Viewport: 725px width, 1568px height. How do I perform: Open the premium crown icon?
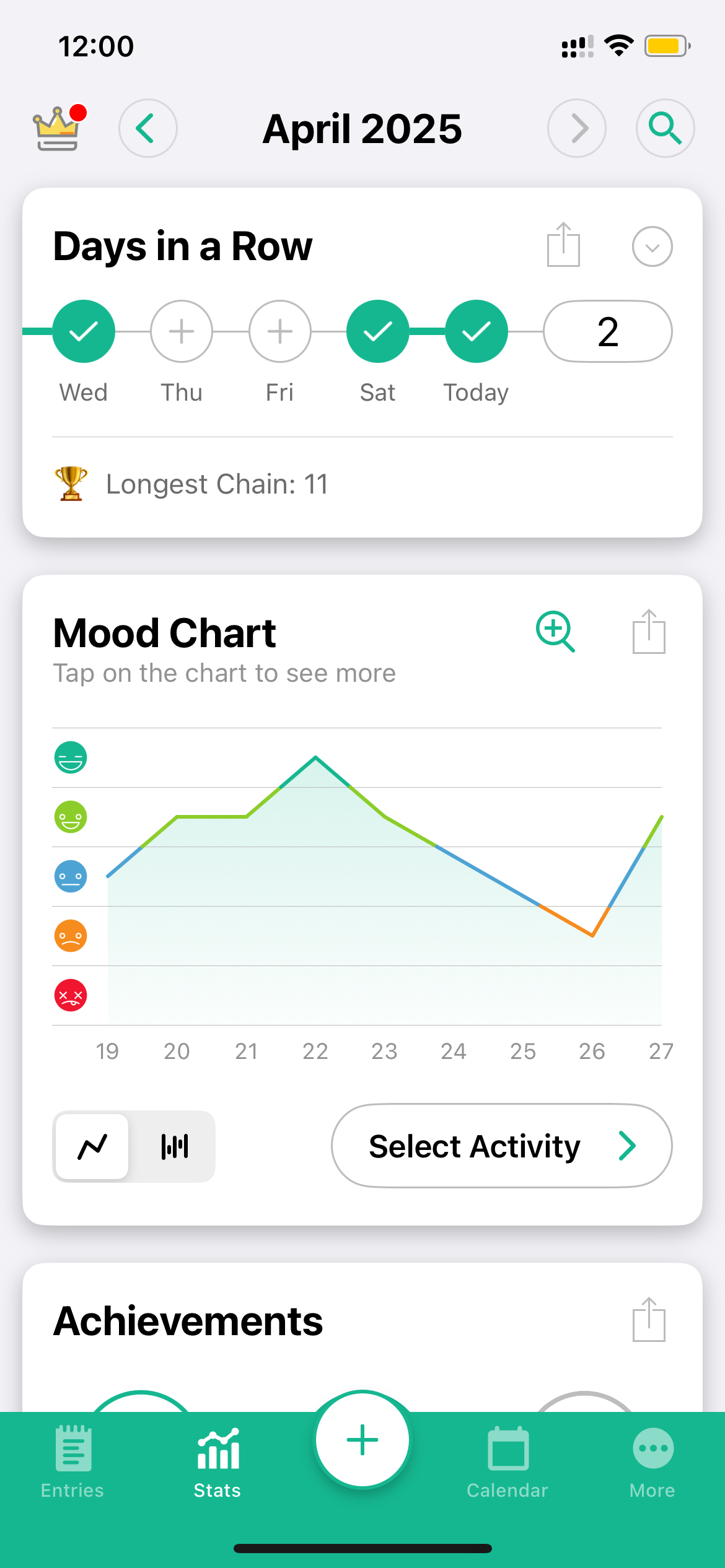pyautogui.click(x=58, y=128)
